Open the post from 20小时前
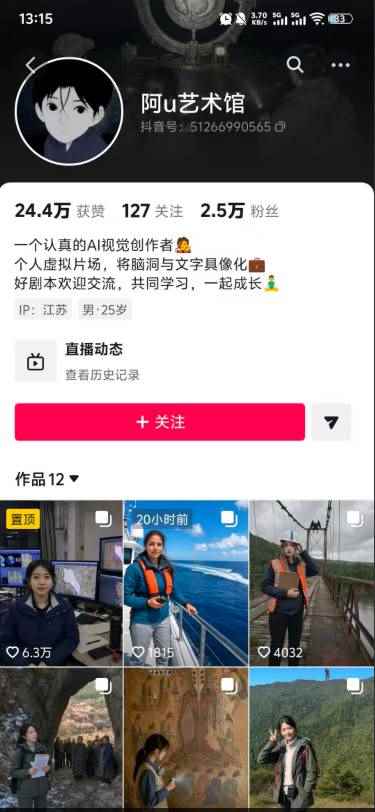This screenshot has width=375, height=812. tap(186, 583)
